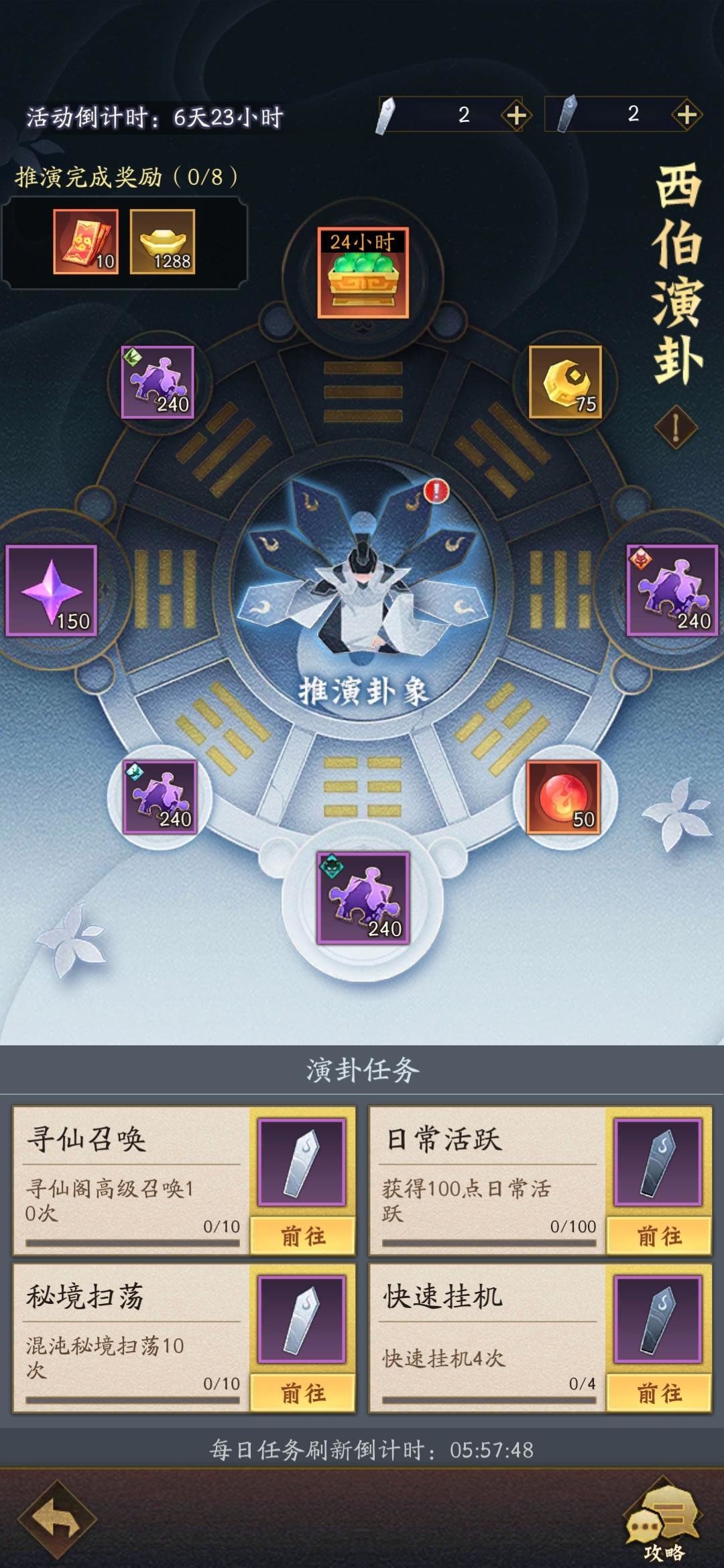Screen dimensions: 724x1568
Task: Go to the 寻仙召唤 task
Action: click(x=302, y=1236)
